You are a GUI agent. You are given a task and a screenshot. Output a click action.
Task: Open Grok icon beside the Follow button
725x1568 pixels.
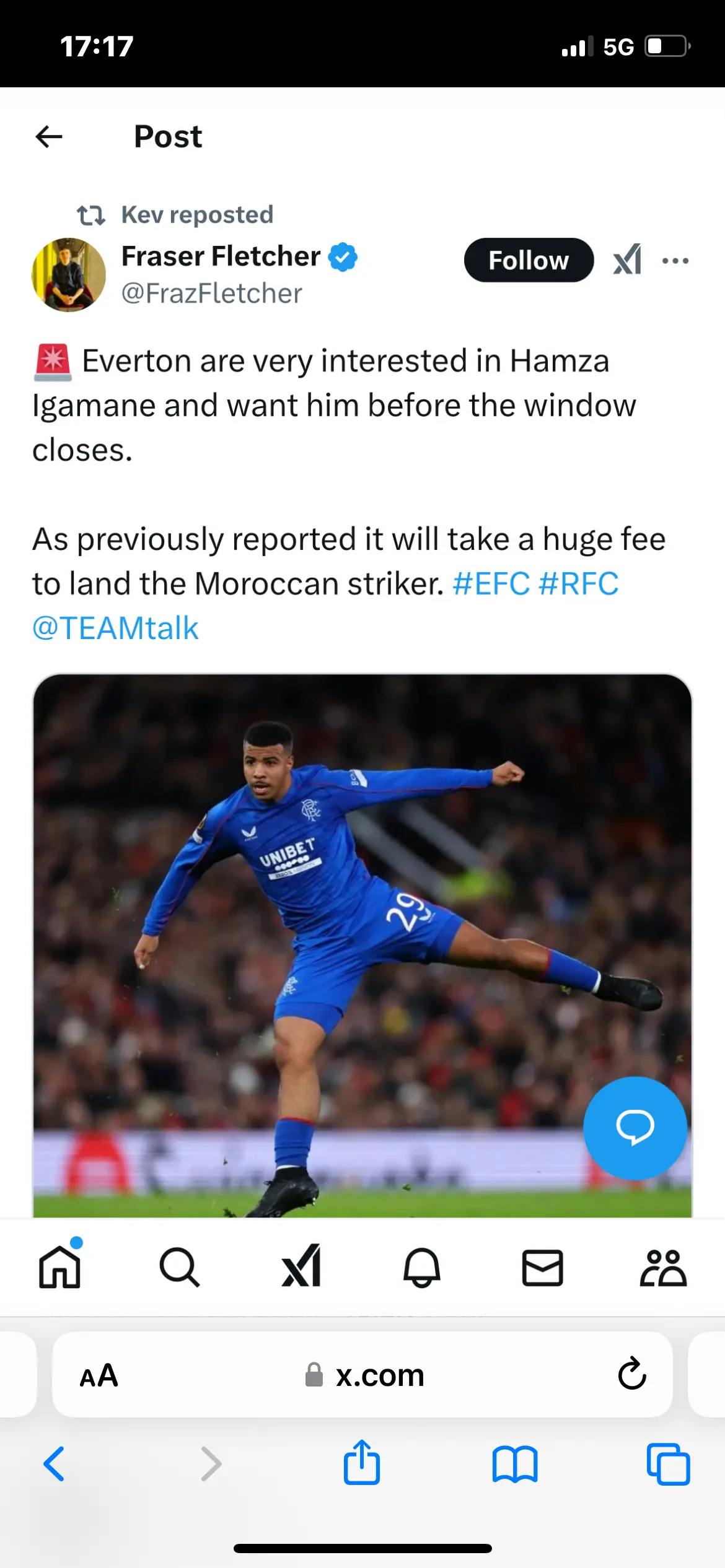click(627, 260)
